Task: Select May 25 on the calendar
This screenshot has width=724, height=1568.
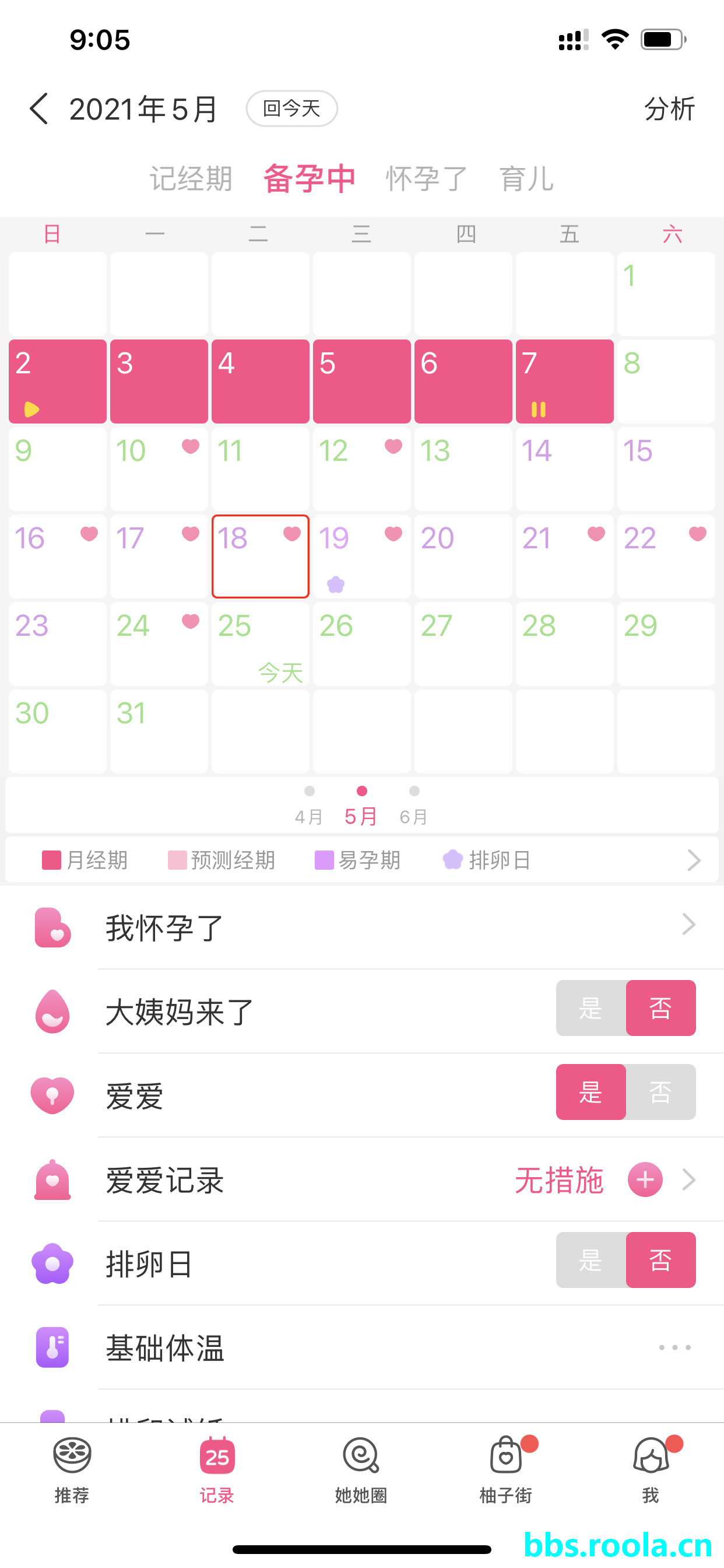Action: pos(260,643)
